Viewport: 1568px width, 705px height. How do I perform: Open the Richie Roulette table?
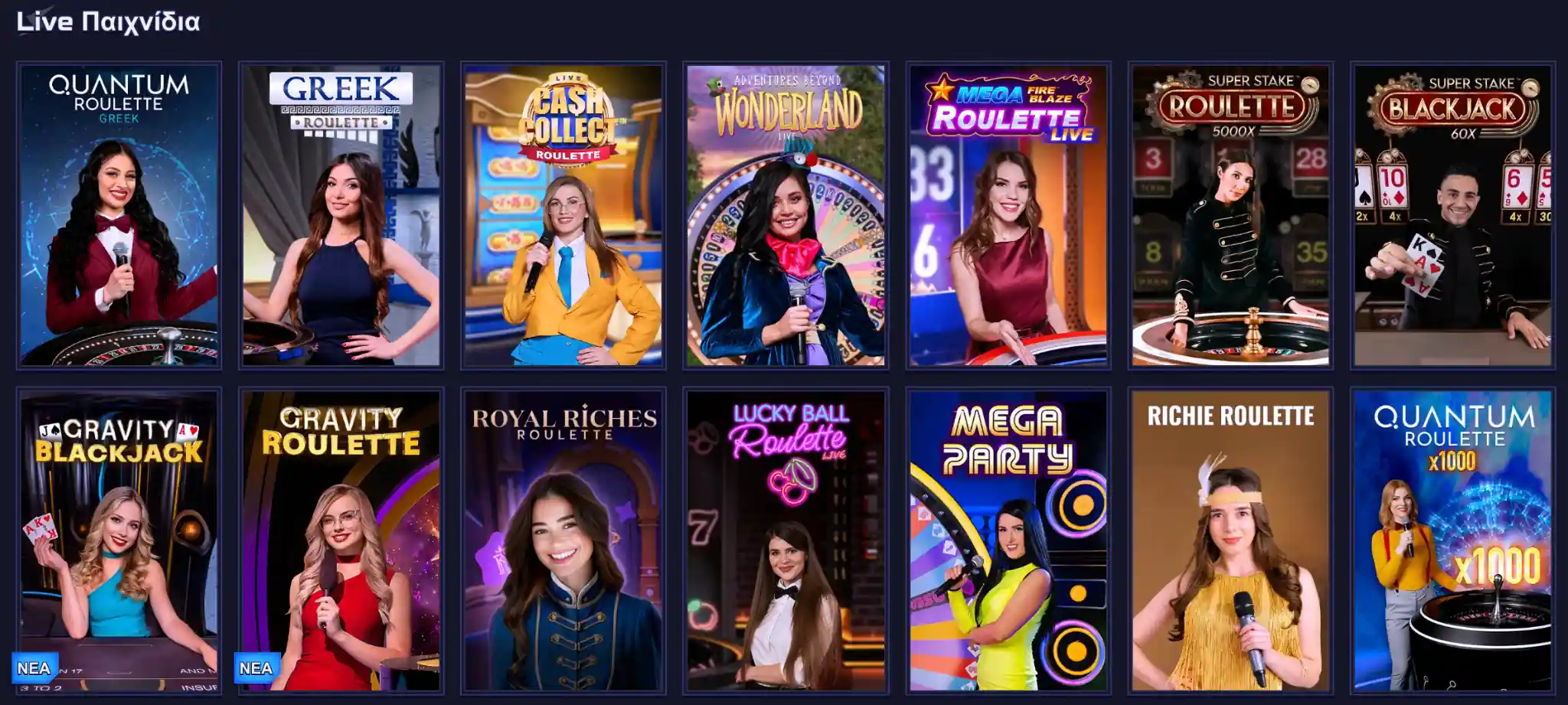(1230, 541)
